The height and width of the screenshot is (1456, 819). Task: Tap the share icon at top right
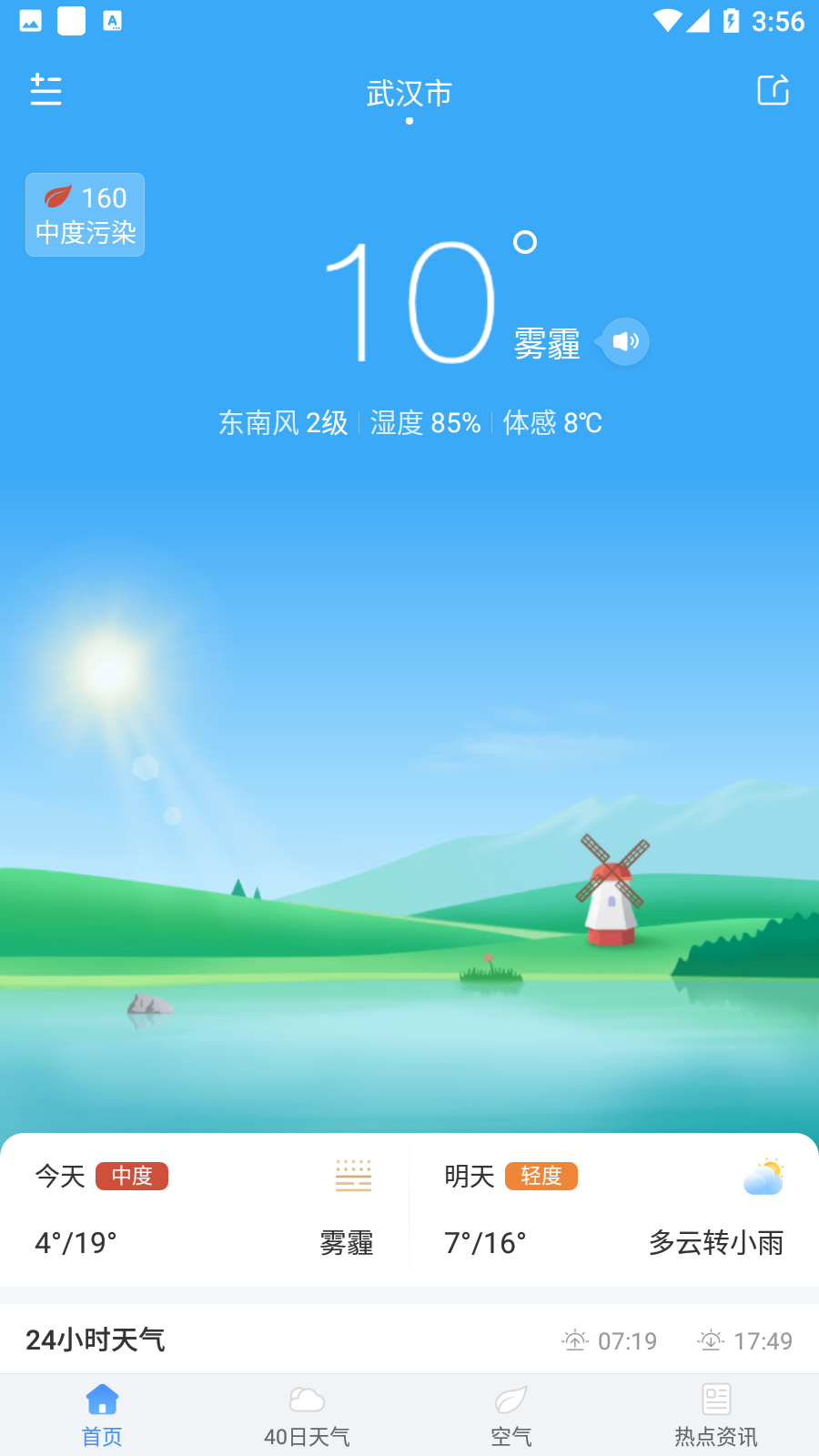[772, 90]
